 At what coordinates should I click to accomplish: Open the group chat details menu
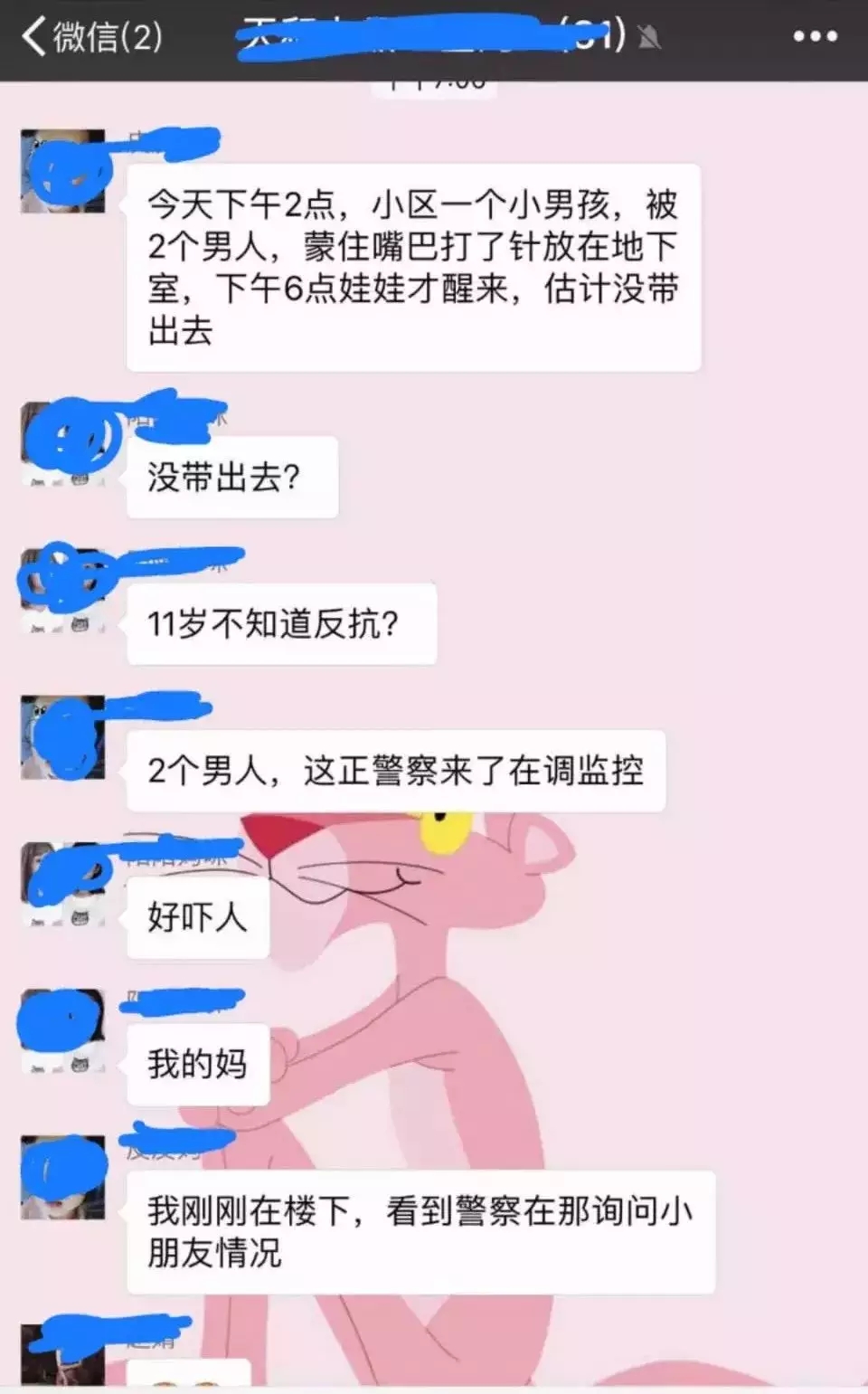pyautogui.click(x=815, y=37)
